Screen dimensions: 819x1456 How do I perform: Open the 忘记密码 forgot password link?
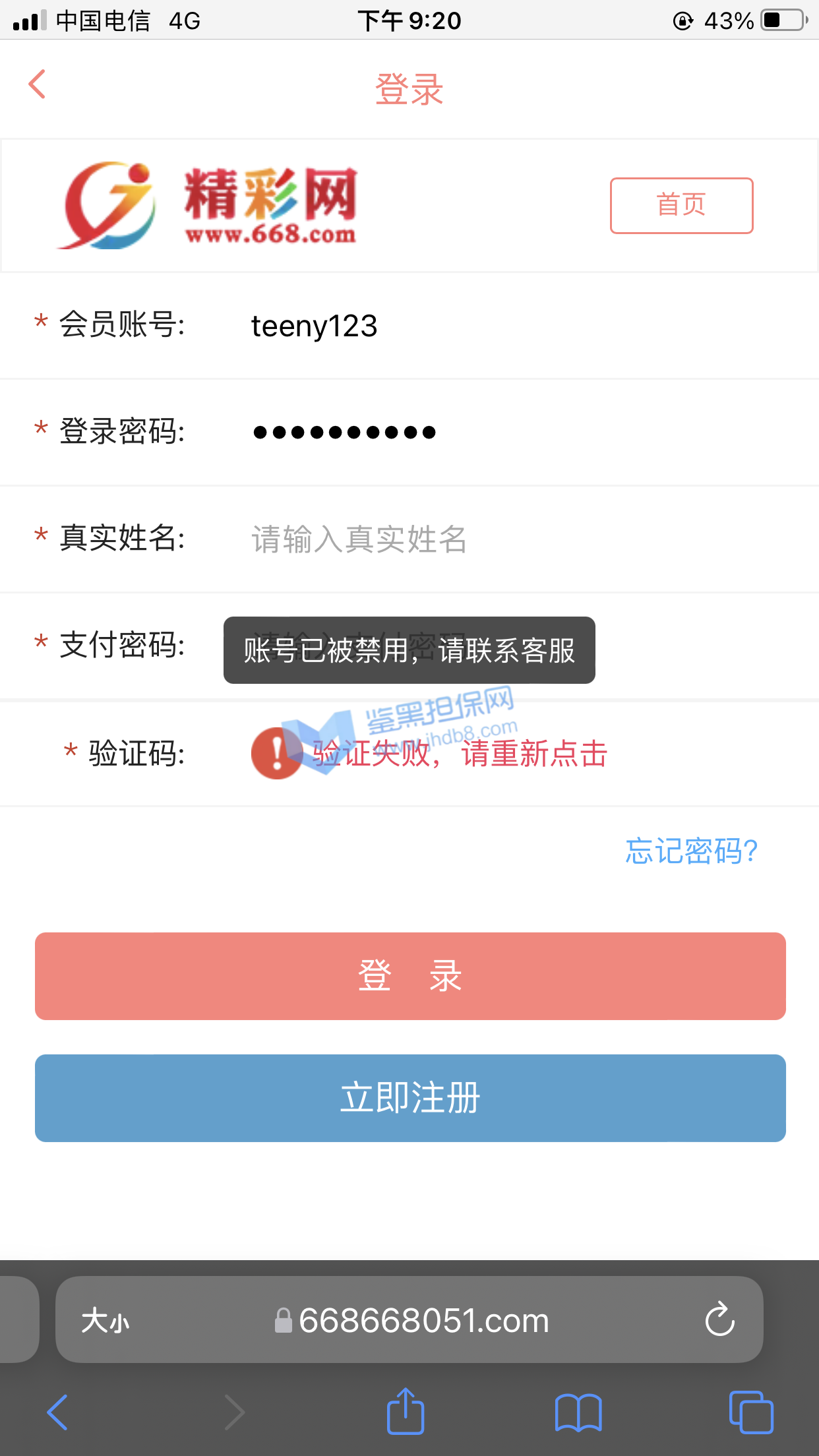[691, 851]
